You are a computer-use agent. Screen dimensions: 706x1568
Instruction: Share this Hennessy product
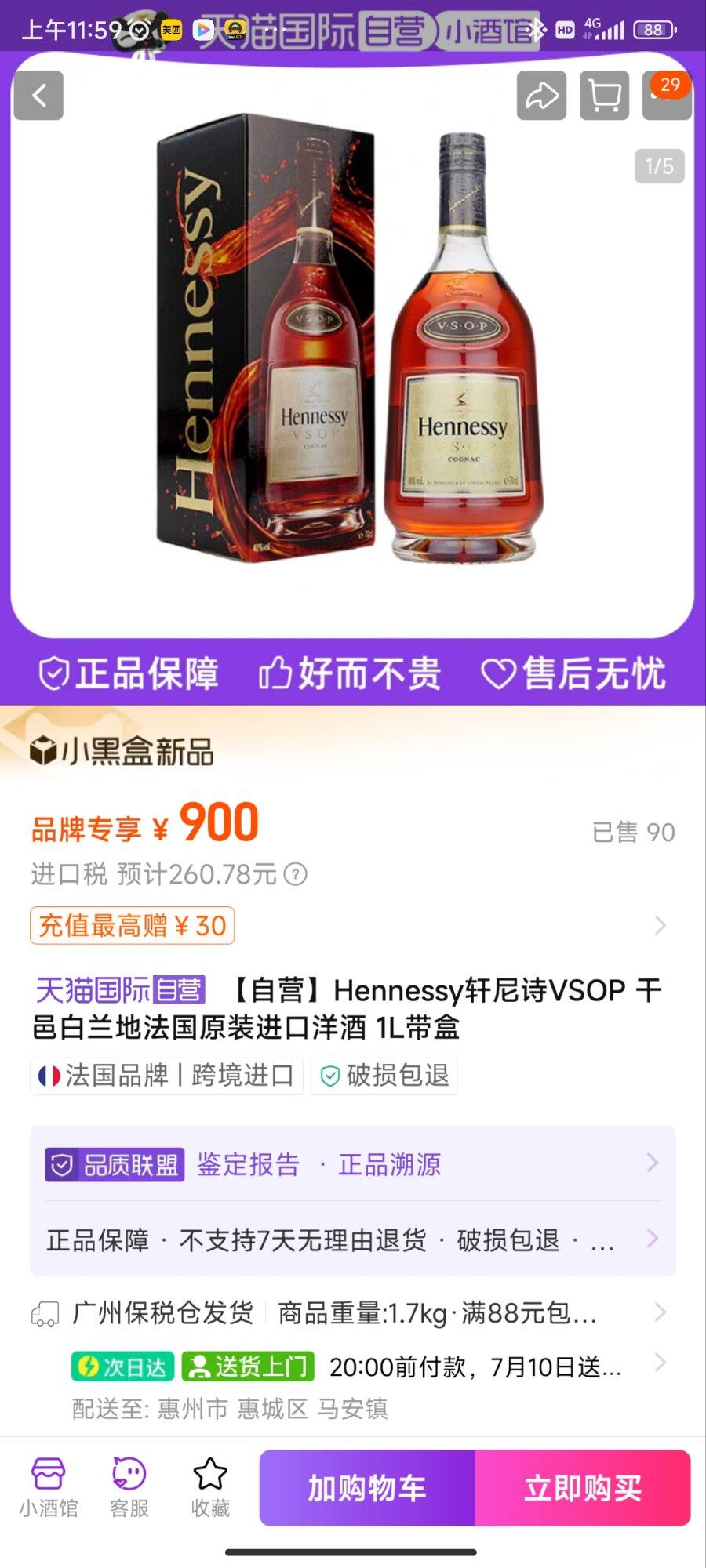tap(541, 96)
